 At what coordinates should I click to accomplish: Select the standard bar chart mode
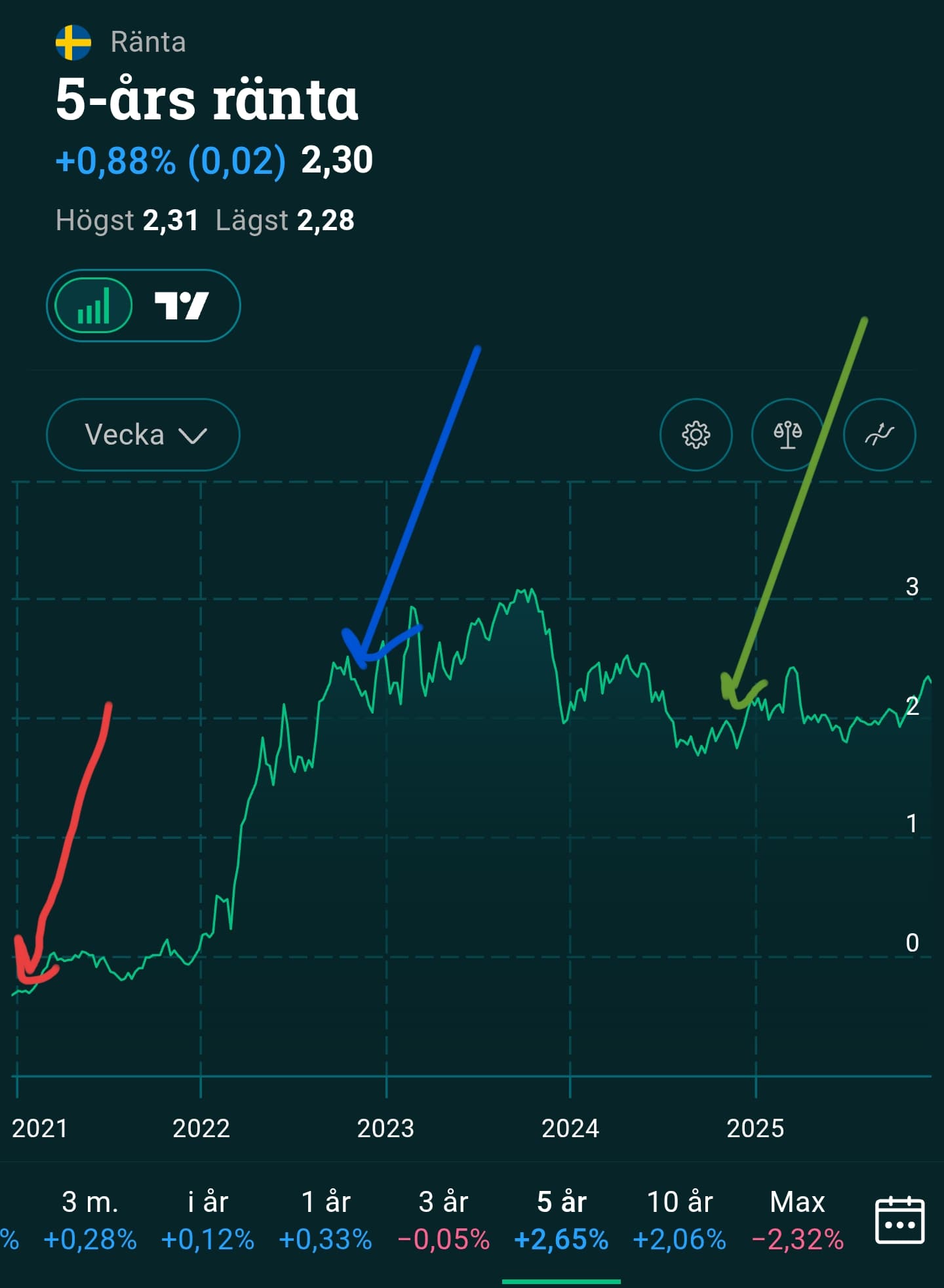93,306
